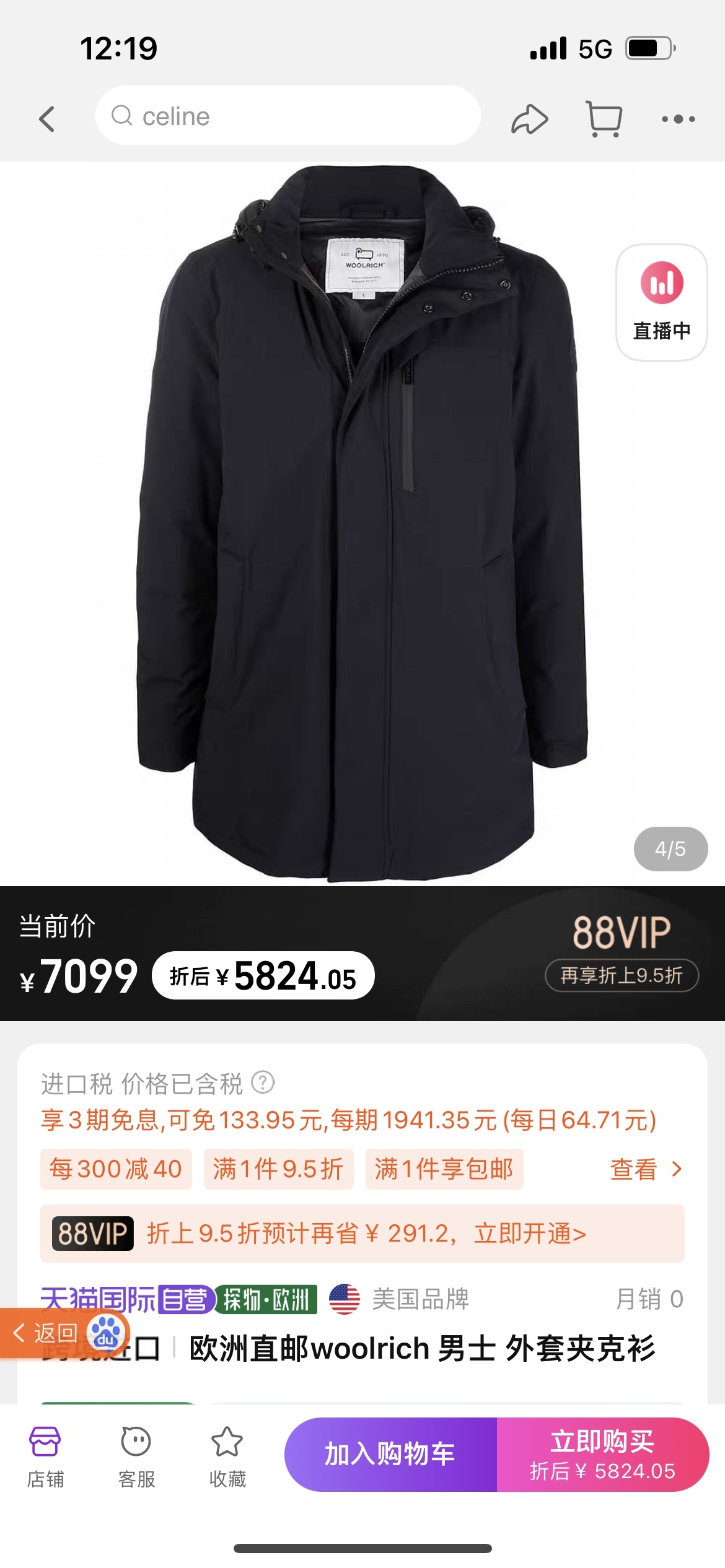Select the 每300减40 coupon chip
725x1568 pixels.
point(116,1169)
